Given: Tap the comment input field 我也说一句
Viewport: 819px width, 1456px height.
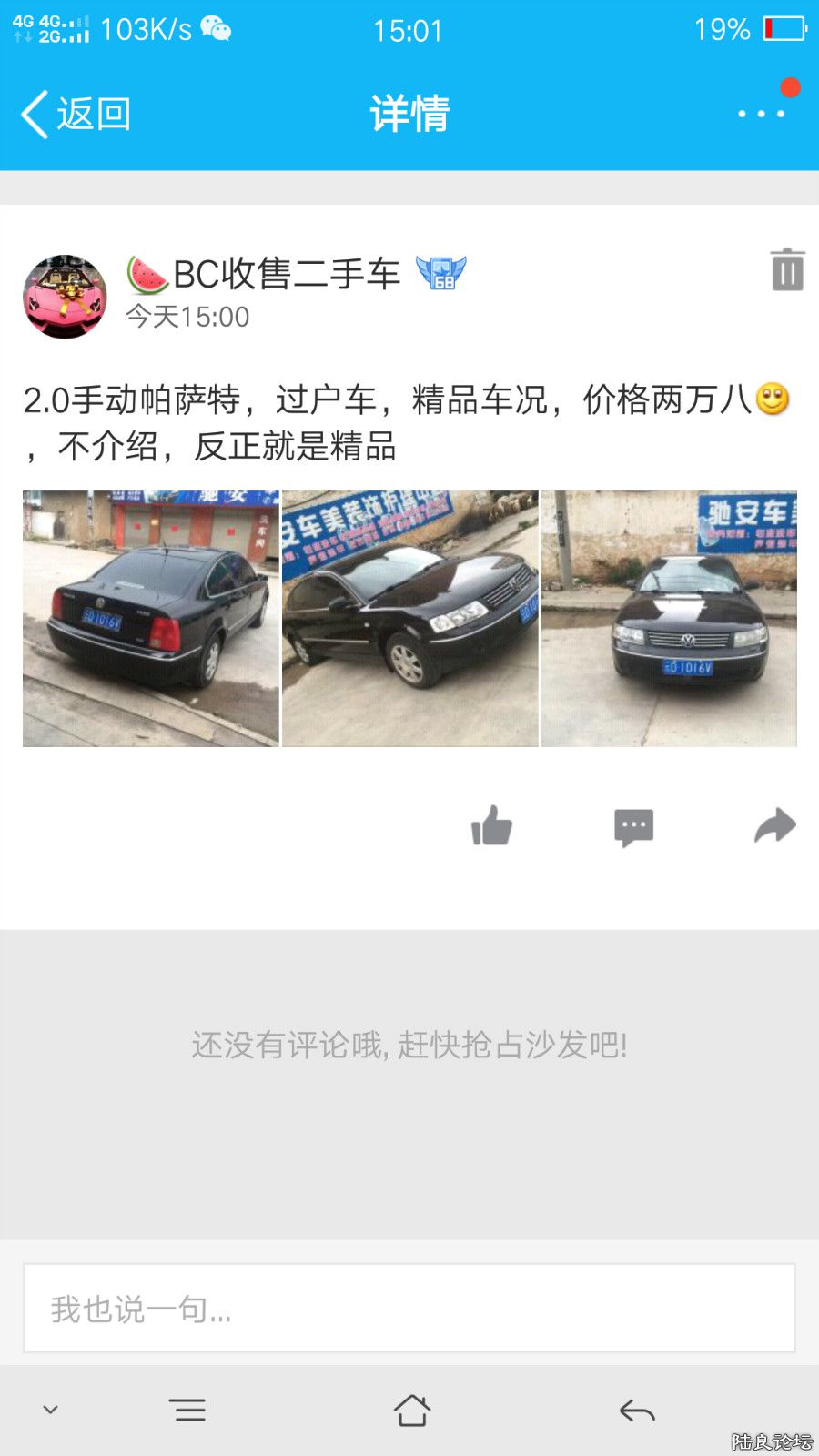Looking at the screenshot, I should [x=409, y=1310].
